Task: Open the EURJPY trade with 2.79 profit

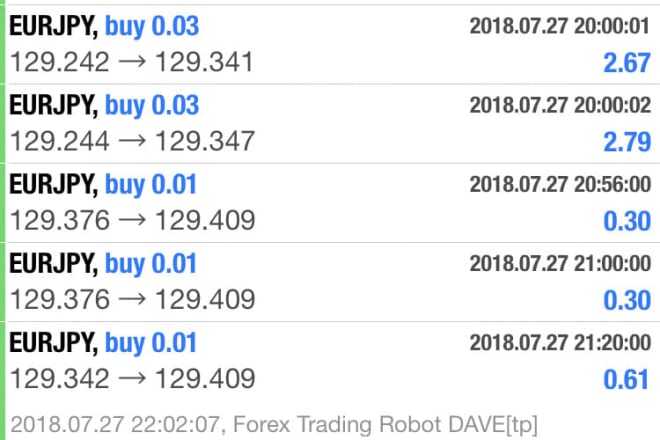Action: pos(330,124)
